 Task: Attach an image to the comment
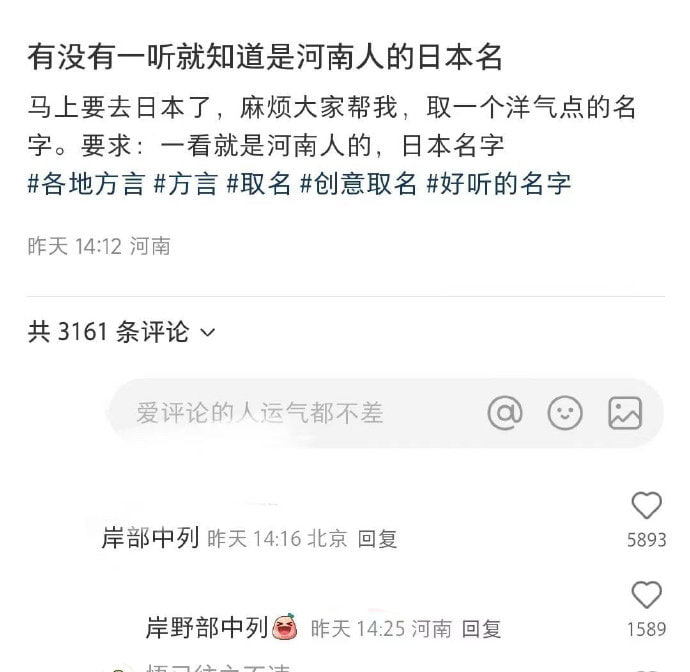(x=625, y=412)
